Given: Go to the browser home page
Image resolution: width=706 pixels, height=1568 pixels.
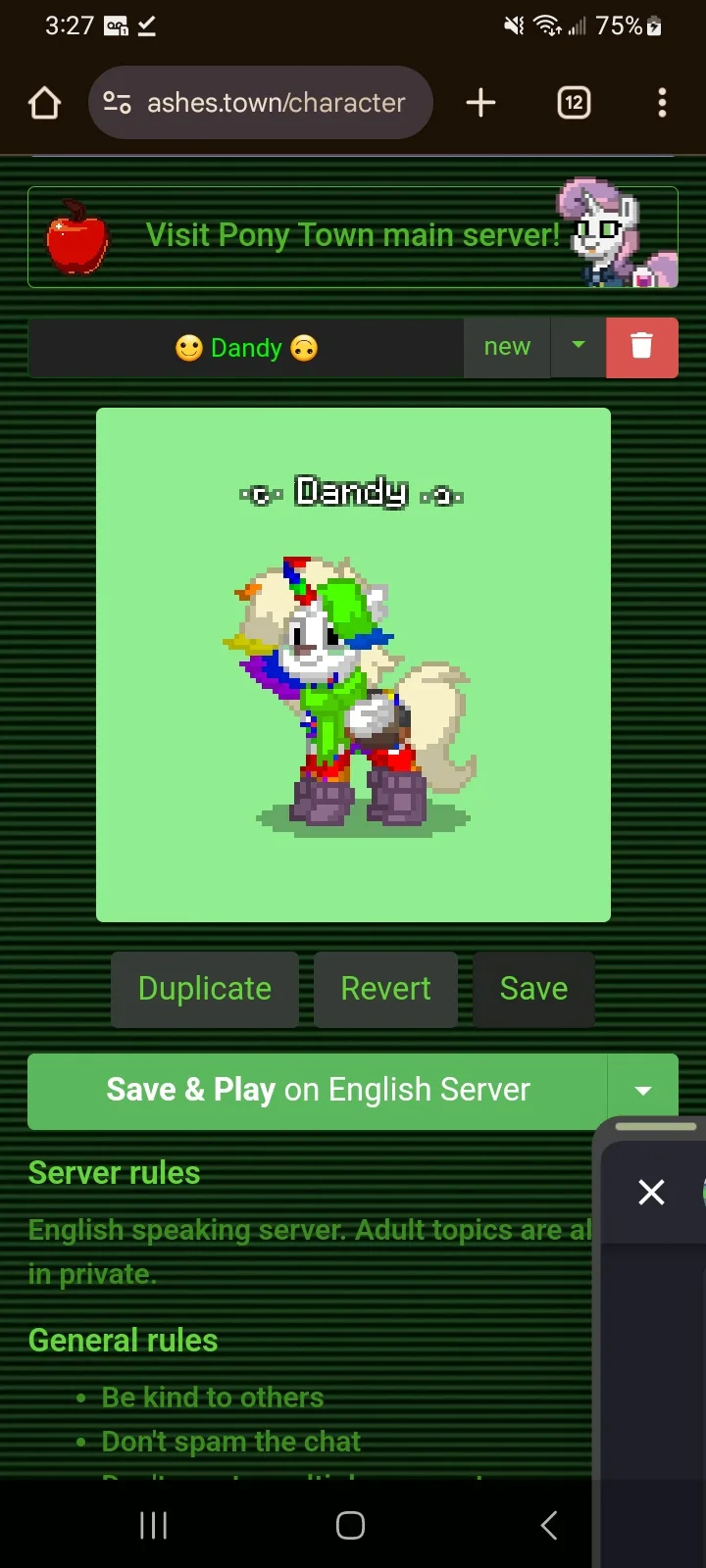Looking at the screenshot, I should pos(44,103).
